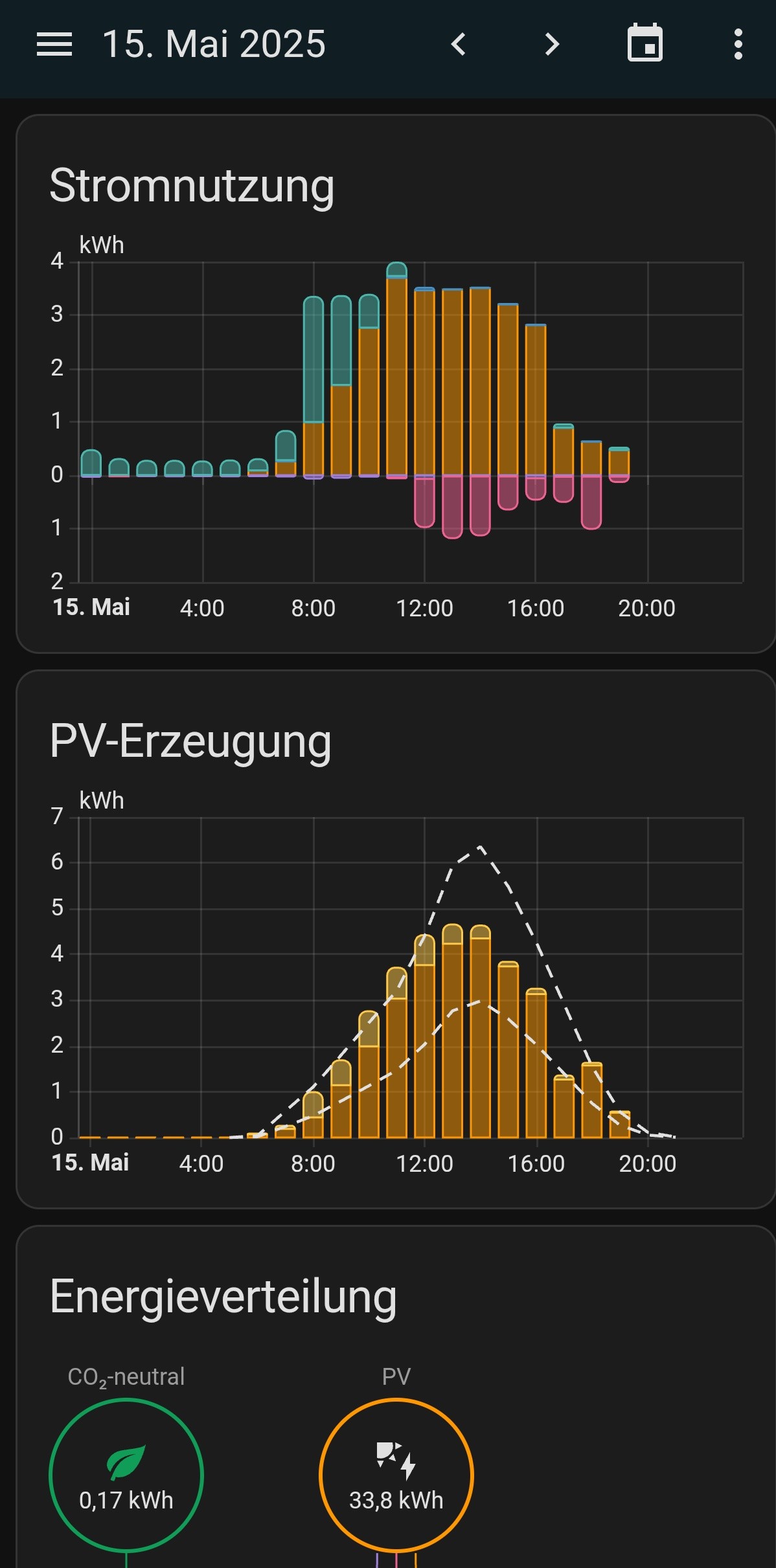This screenshot has width=776, height=1568.
Task: Go to the previous day
Action: (x=459, y=44)
